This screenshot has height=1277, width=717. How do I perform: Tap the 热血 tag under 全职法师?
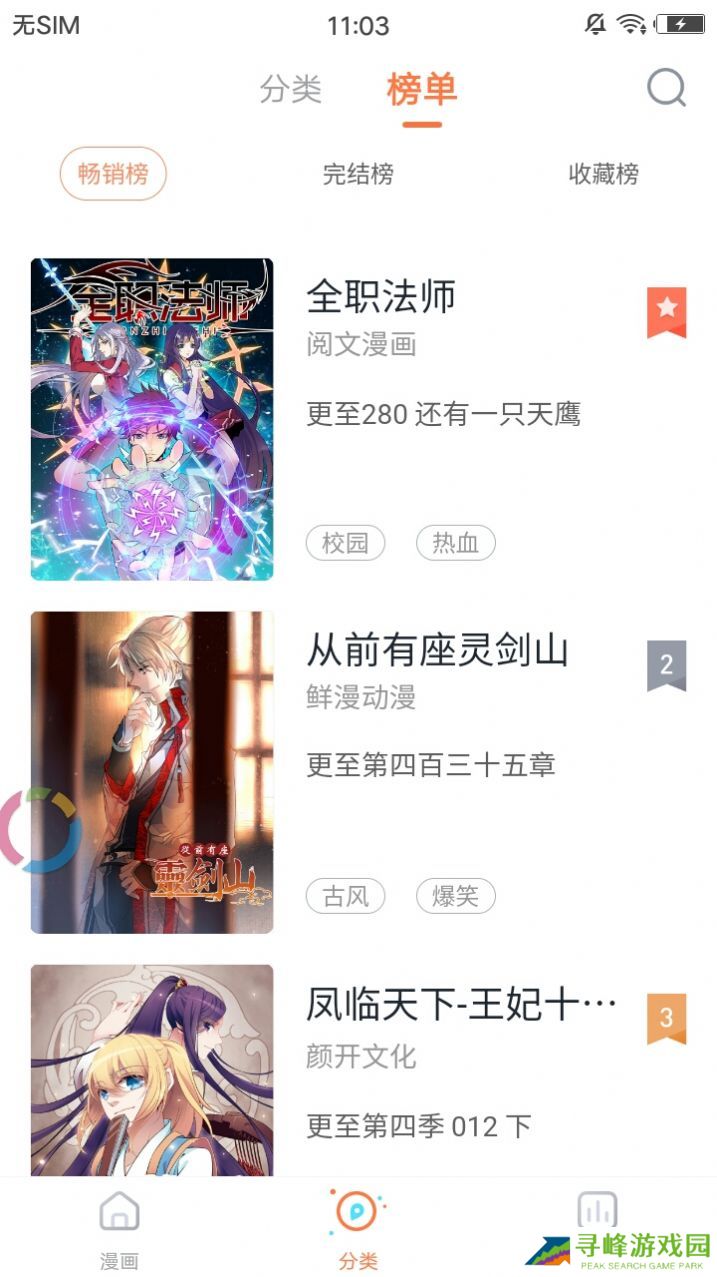(455, 543)
